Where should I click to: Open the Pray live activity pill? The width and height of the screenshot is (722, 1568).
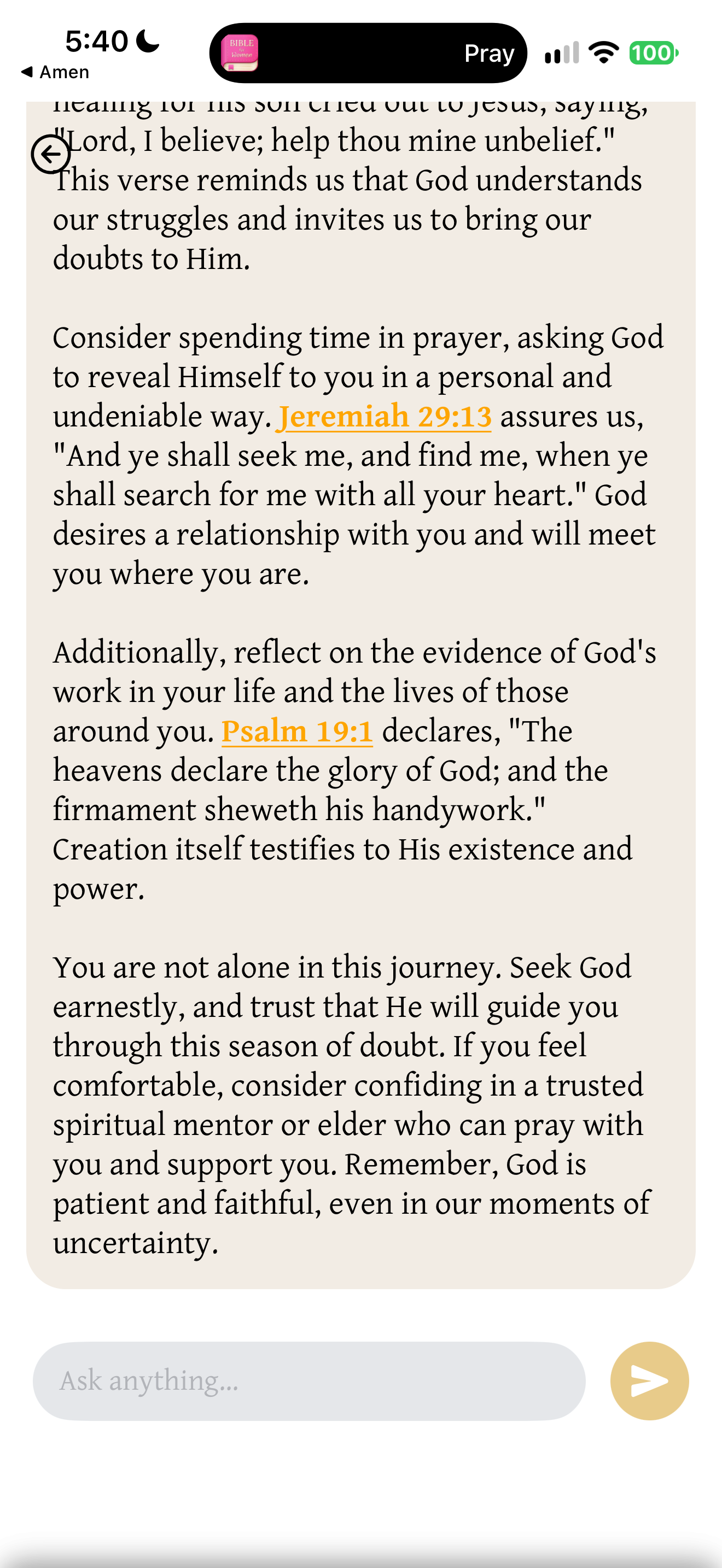[368, 53]
